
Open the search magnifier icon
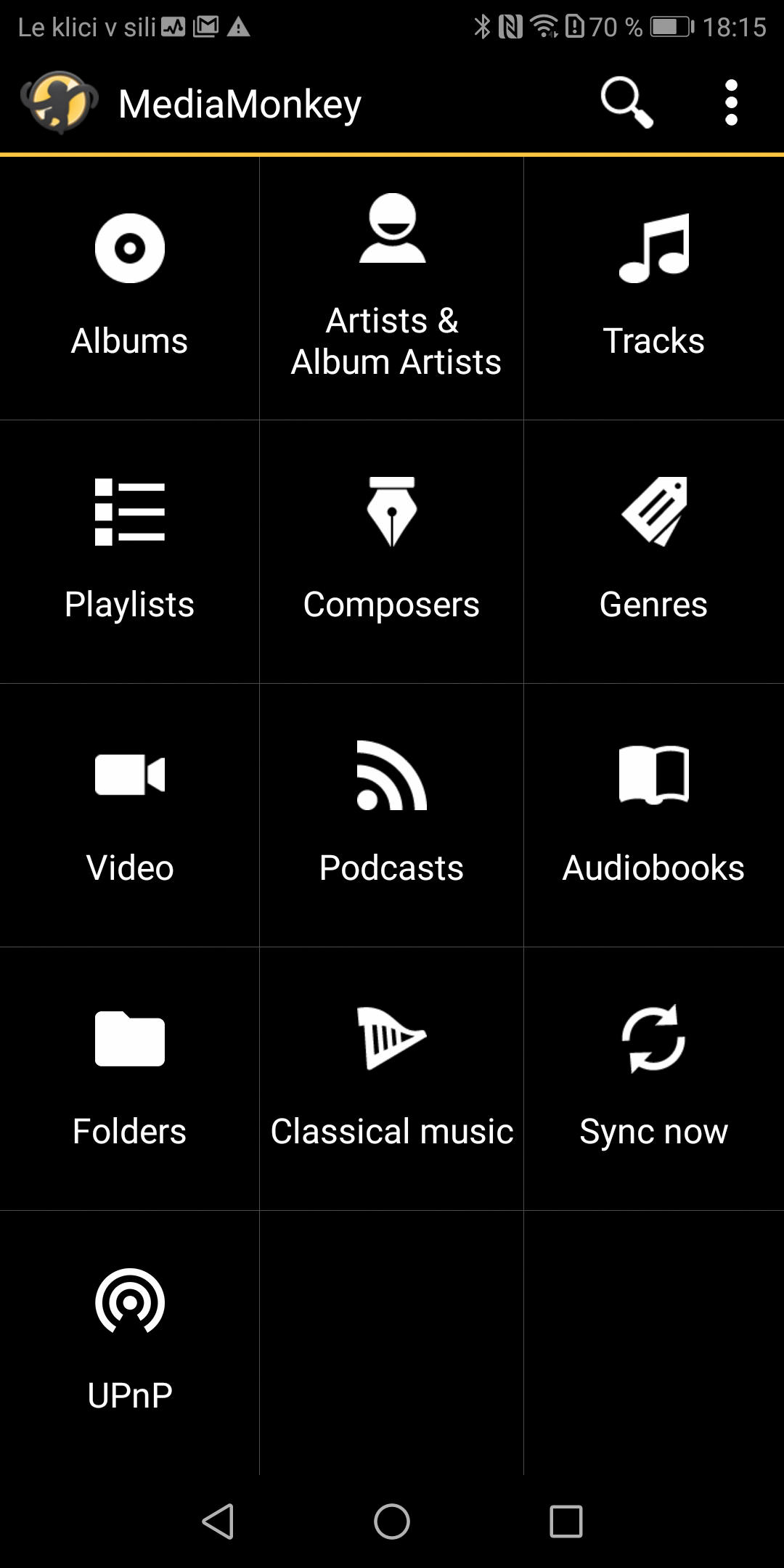(627, 102)
